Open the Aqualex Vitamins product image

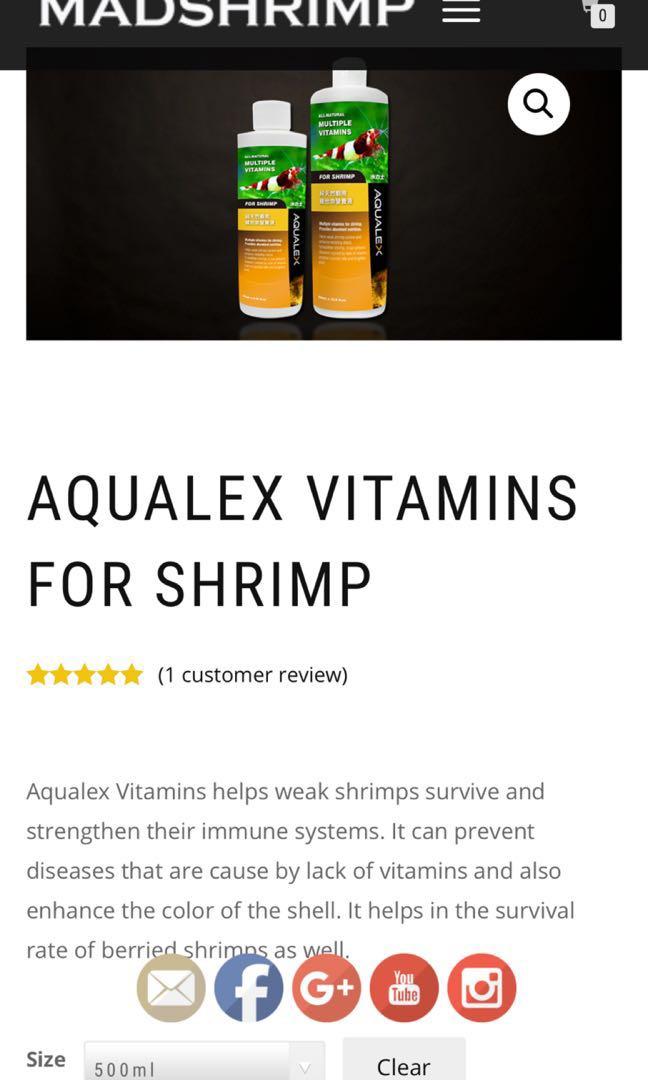coord(312,195)
